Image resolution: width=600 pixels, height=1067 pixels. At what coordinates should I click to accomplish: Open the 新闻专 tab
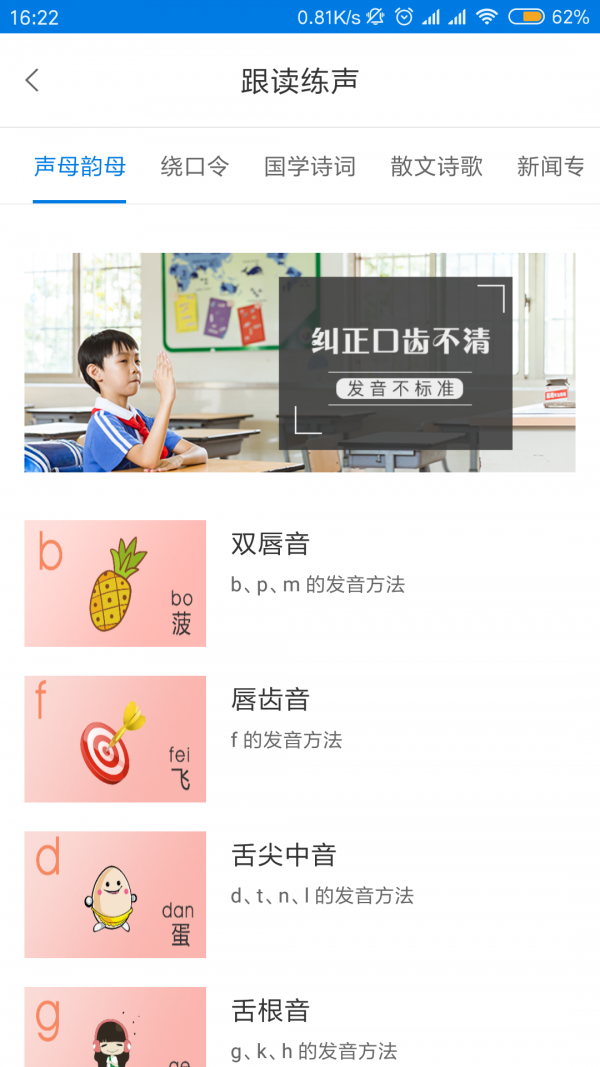pyautogui.click(x=550, y=166)
